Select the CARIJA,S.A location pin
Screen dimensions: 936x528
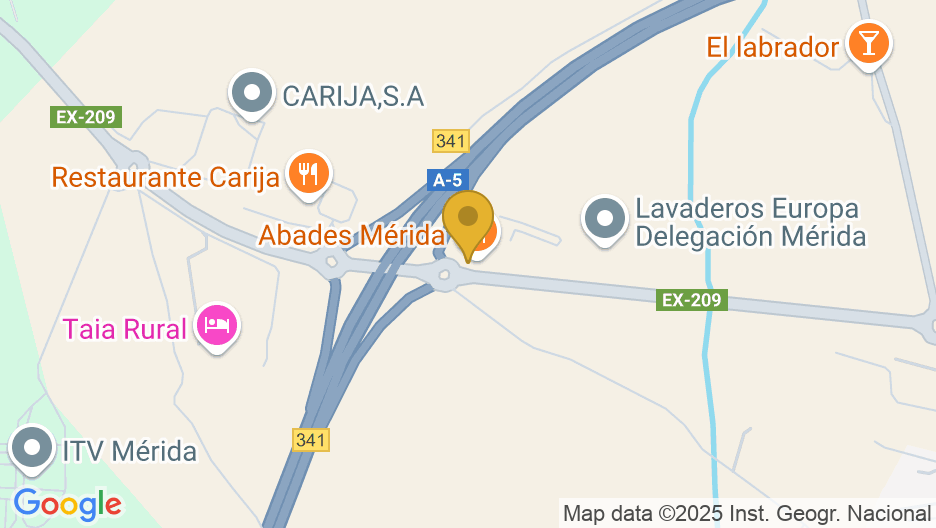click(x=252, y=95)
